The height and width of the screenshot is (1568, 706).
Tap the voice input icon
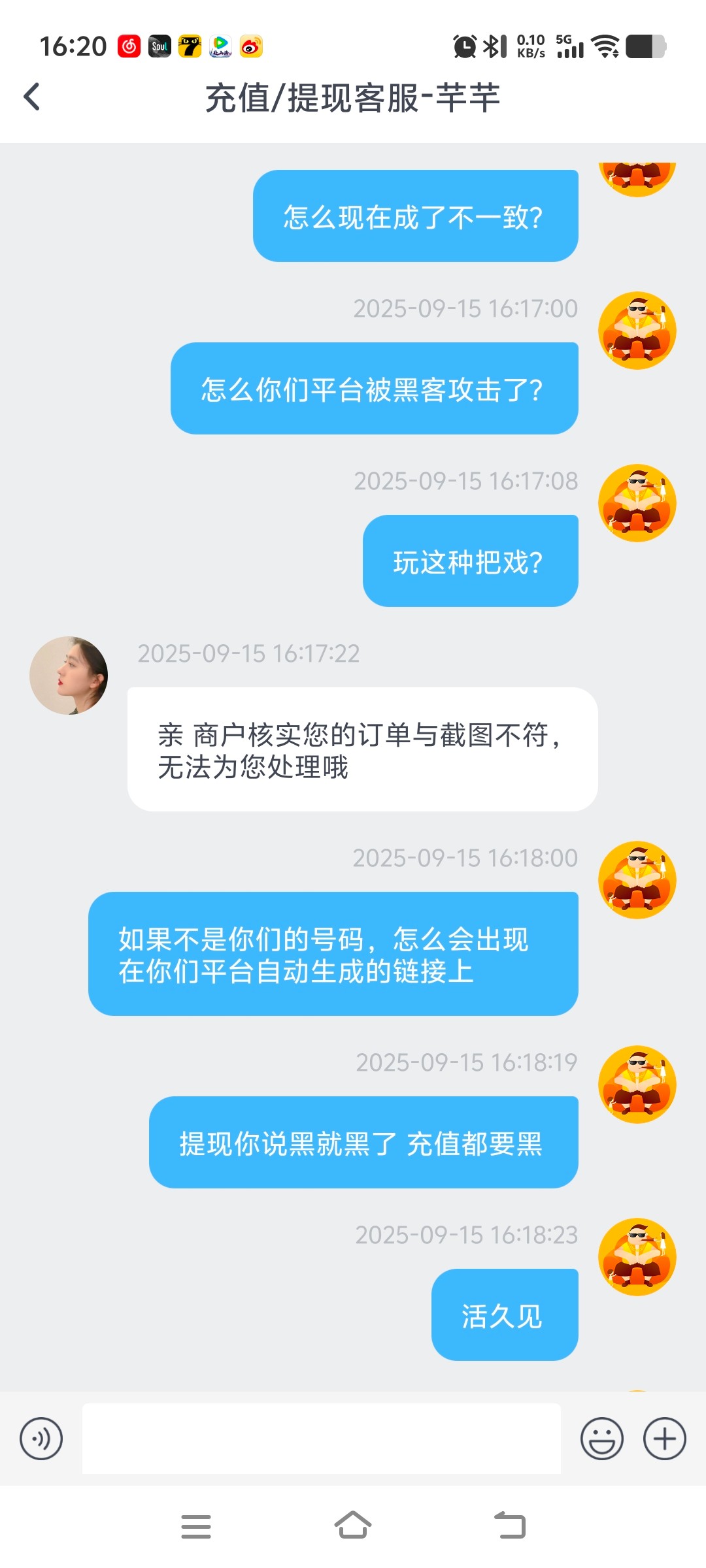(x=41, y=1438)
